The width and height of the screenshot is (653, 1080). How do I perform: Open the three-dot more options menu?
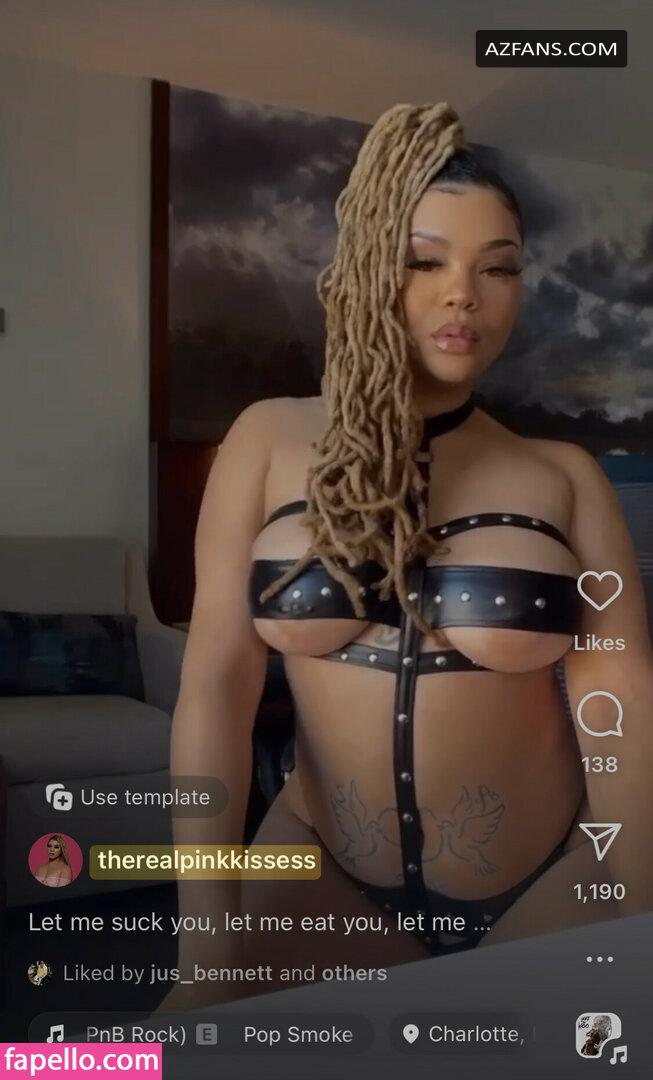click(x=599, y=959)
